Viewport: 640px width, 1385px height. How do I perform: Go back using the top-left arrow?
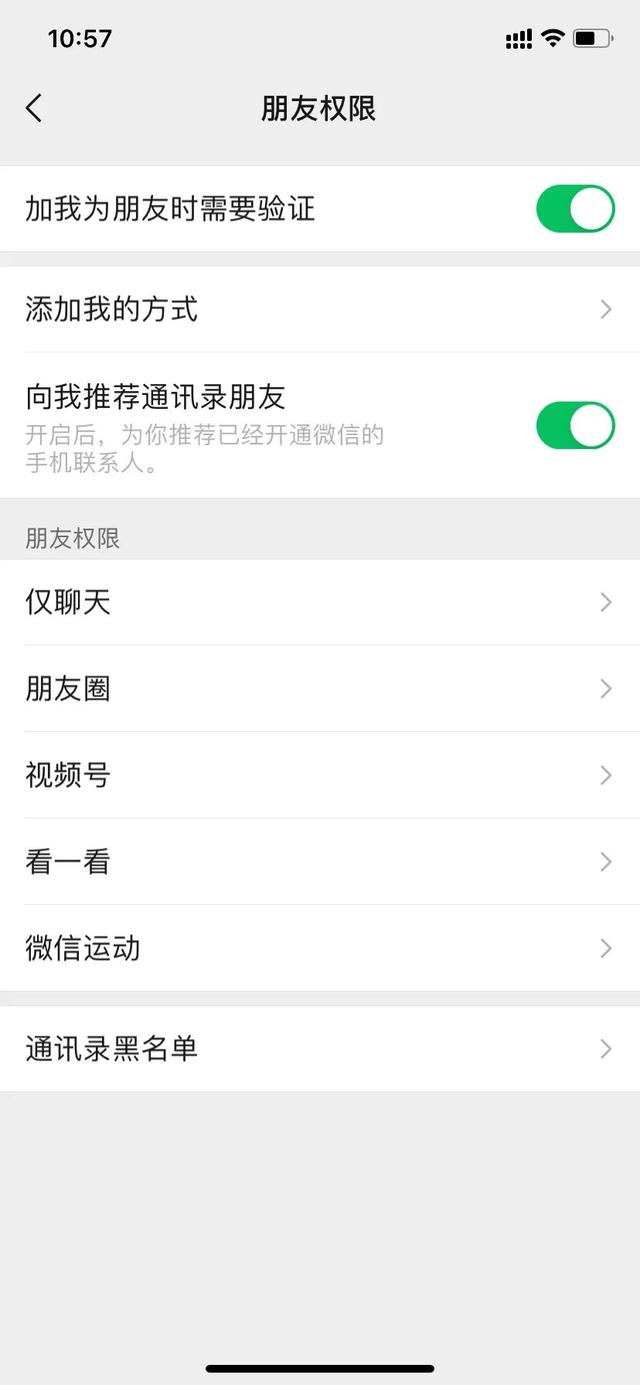click(x=34, y=108)
